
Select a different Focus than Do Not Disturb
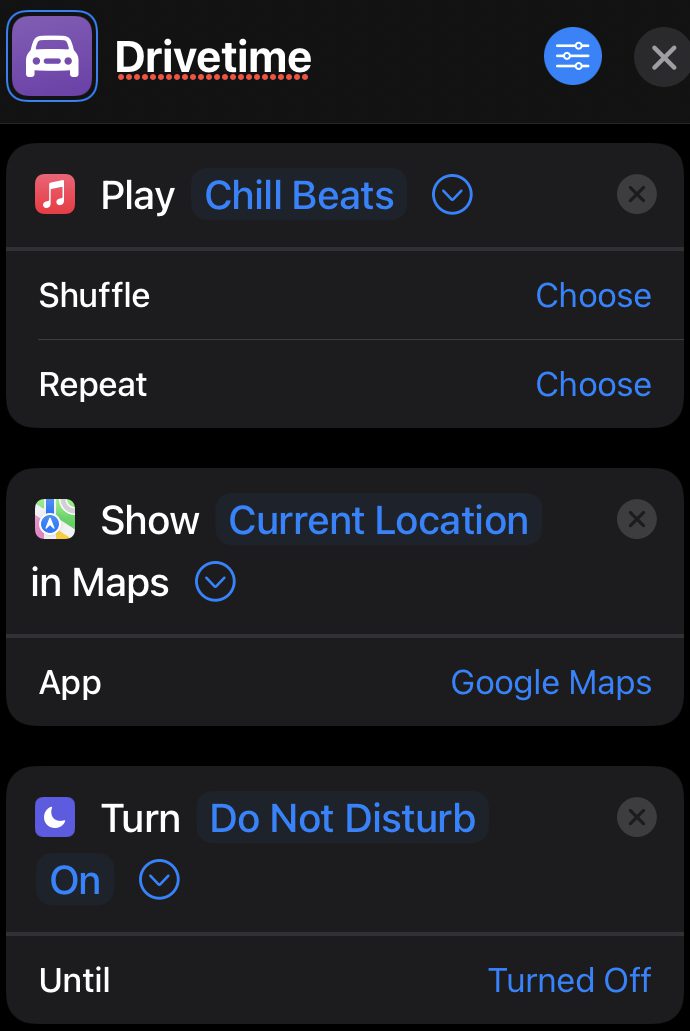342,818
